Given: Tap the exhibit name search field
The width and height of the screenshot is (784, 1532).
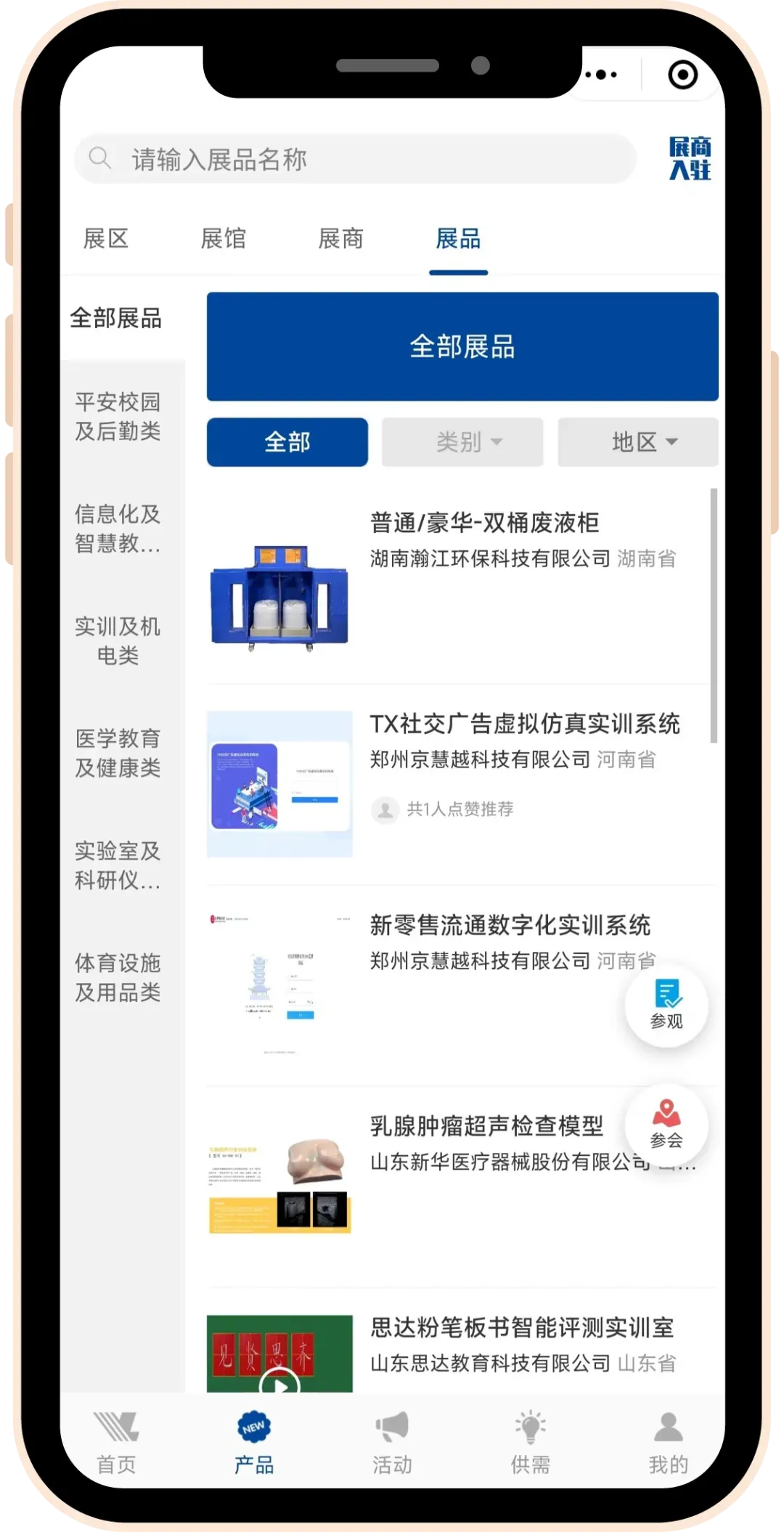Looking at the screenshot, I should (x=356, y=159).
